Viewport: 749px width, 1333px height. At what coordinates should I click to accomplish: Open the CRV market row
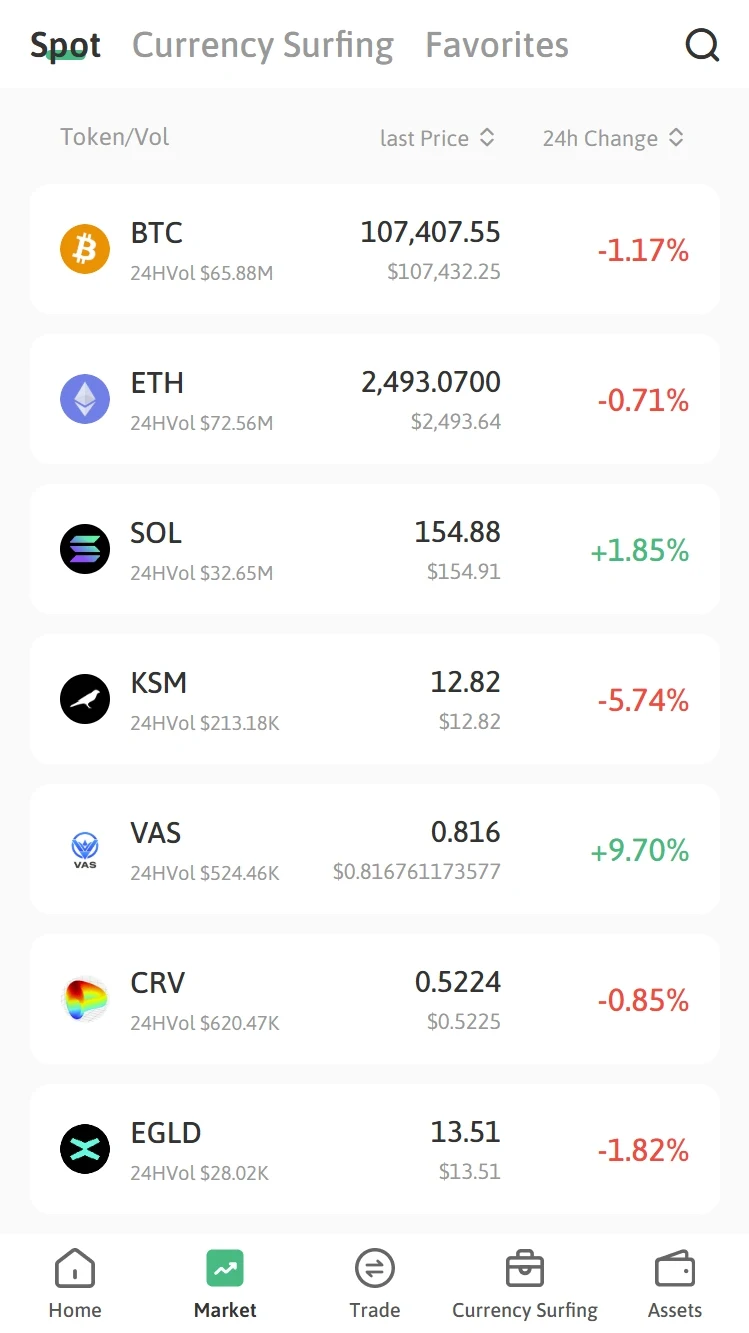(x=374, y=1000)
